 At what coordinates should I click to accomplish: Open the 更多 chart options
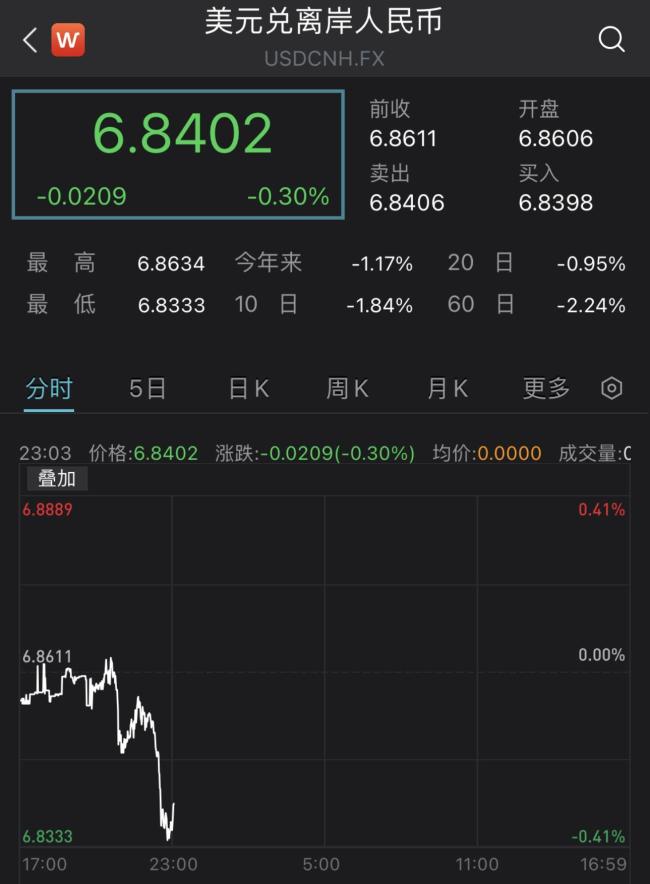(546, 388)
